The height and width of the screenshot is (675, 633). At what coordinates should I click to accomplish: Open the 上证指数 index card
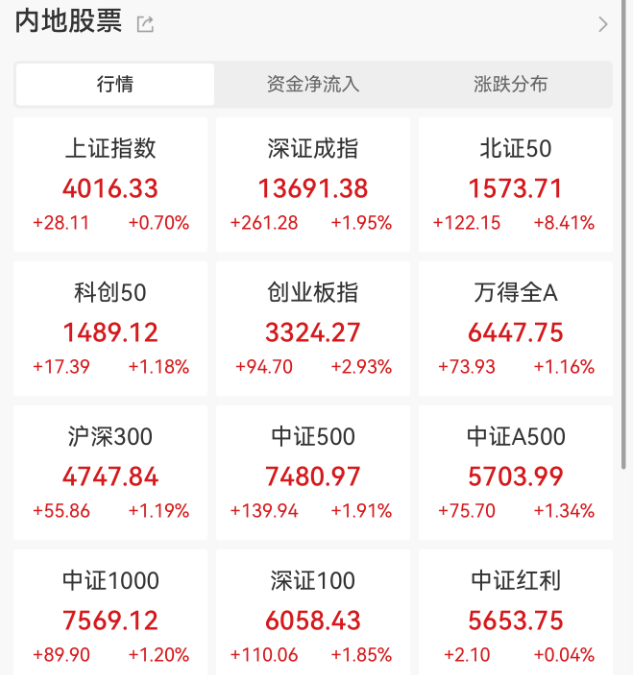(111, 186)
